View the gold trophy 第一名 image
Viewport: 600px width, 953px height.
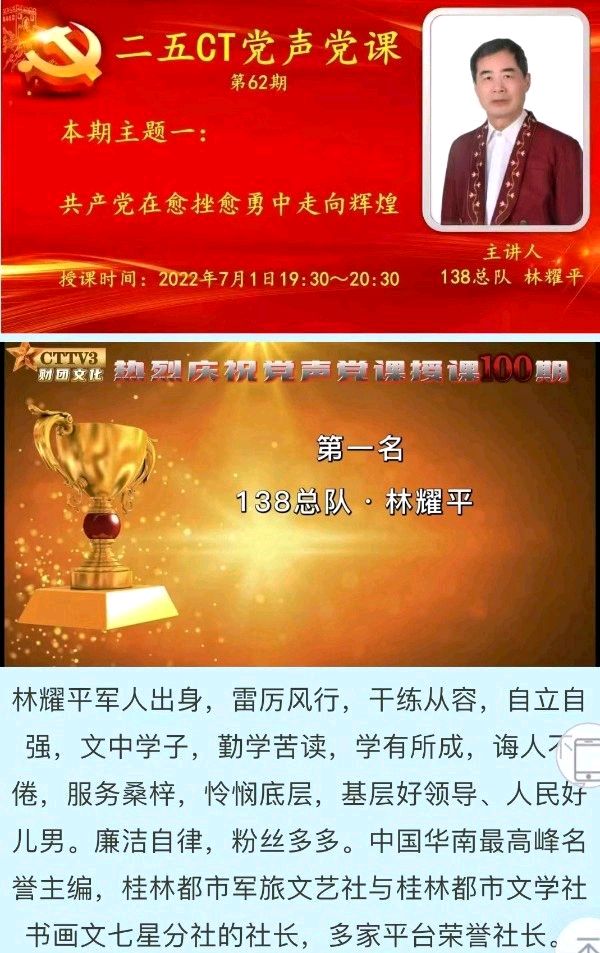[x=300, y=503]
